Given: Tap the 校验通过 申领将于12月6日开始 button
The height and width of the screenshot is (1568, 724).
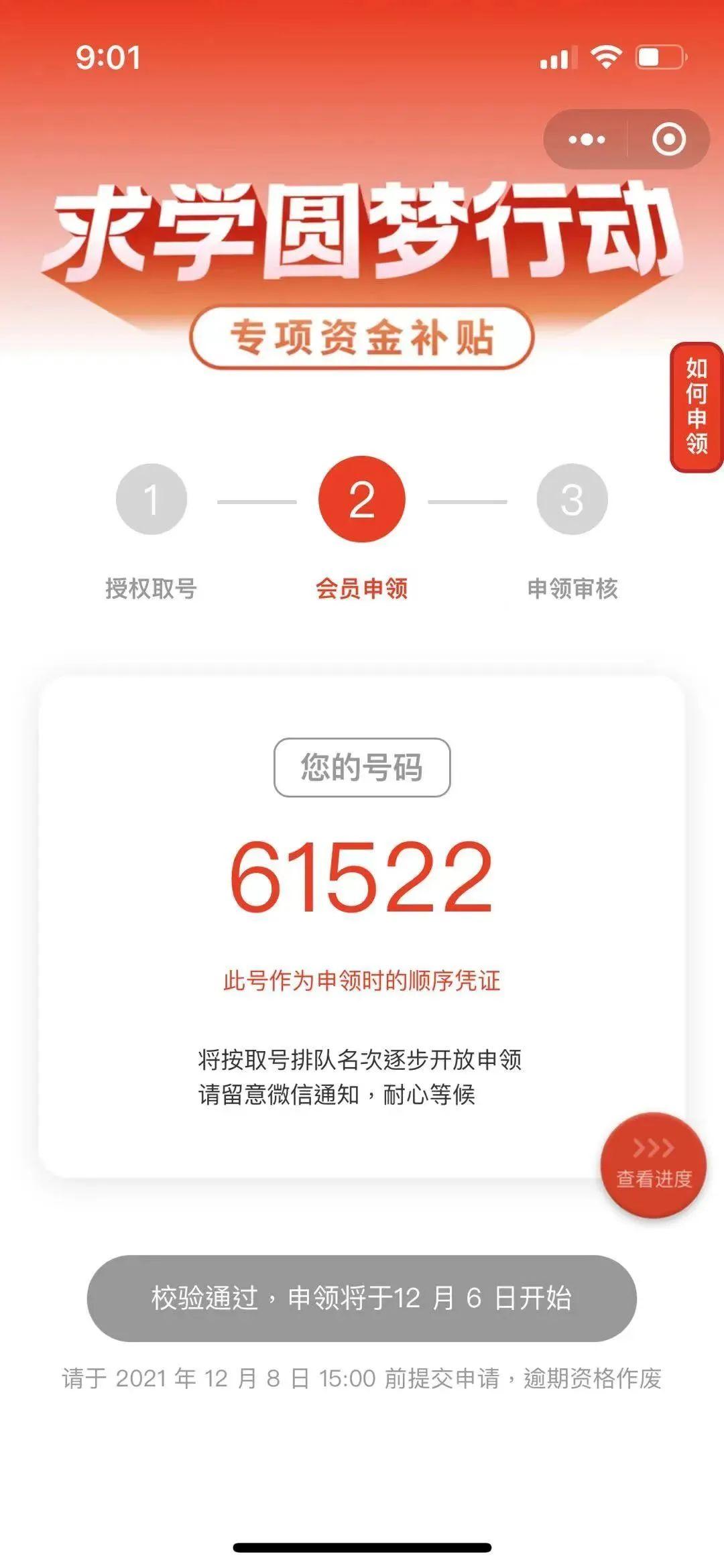Looking at the screenshot, I should pyautogui.click(x=362, y=1298).
